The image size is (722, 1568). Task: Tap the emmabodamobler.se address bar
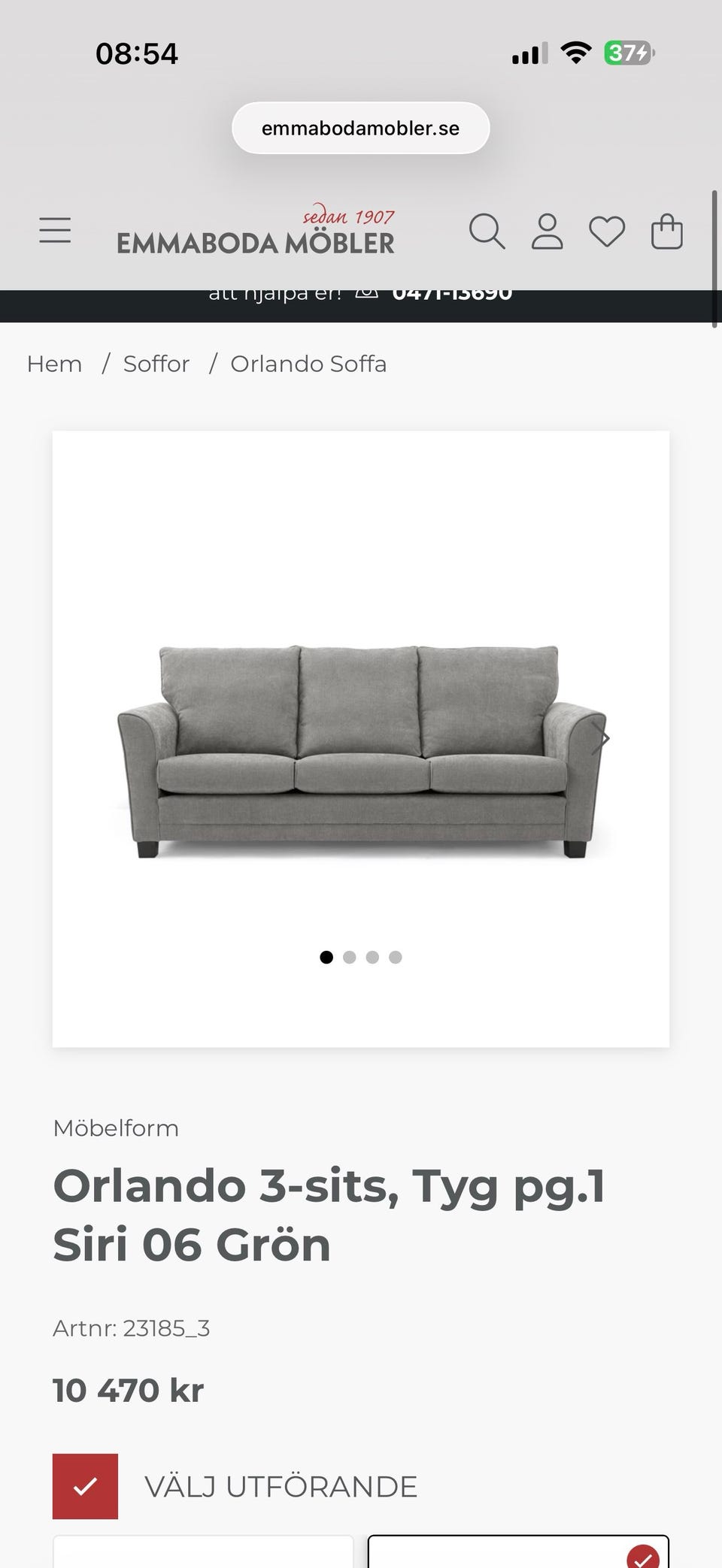point(361,129)
